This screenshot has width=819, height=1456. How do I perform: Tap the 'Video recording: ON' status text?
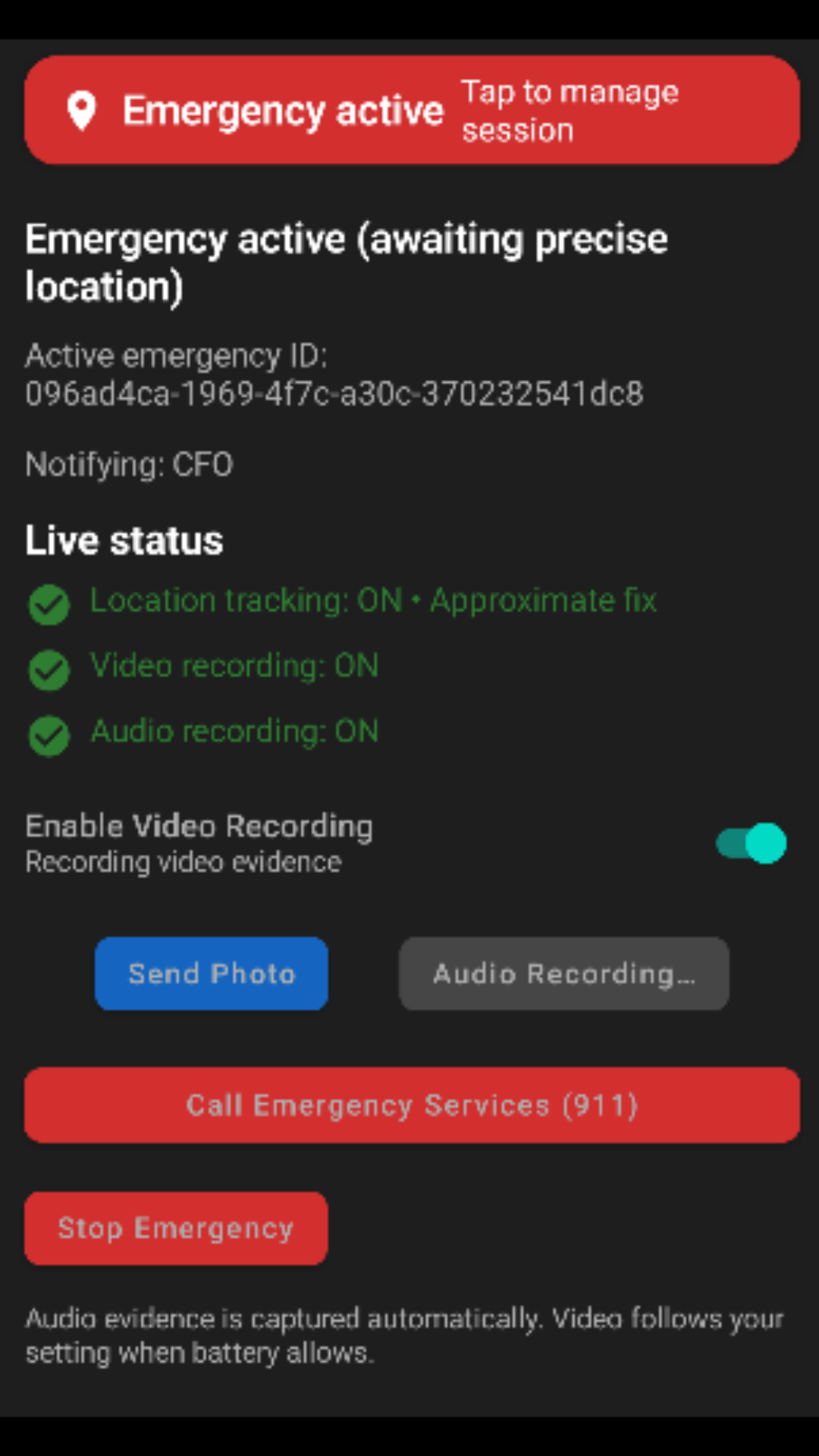pos(234,666)
